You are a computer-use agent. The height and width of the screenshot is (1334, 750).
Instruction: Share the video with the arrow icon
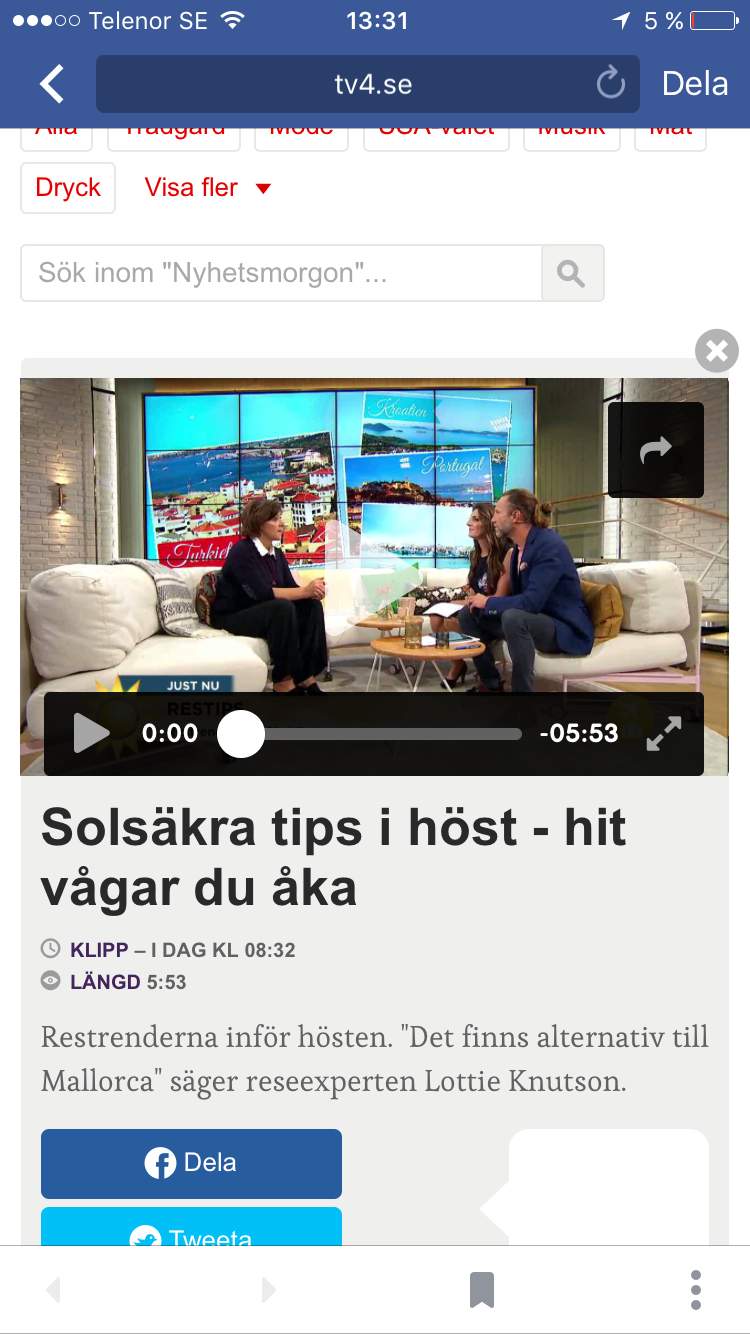click(656, 450)
